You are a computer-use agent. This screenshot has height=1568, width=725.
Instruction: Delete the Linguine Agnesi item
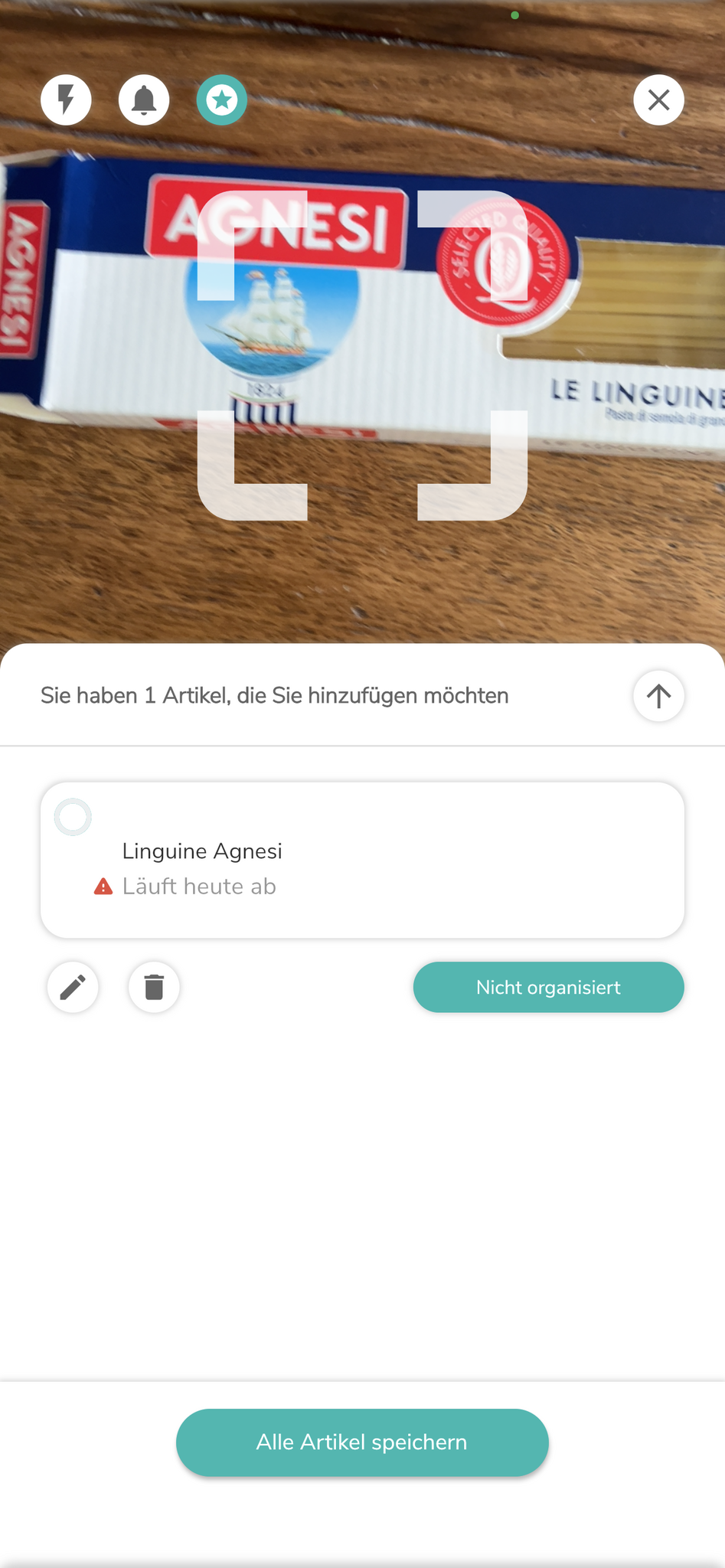click(x=154, y=987)
